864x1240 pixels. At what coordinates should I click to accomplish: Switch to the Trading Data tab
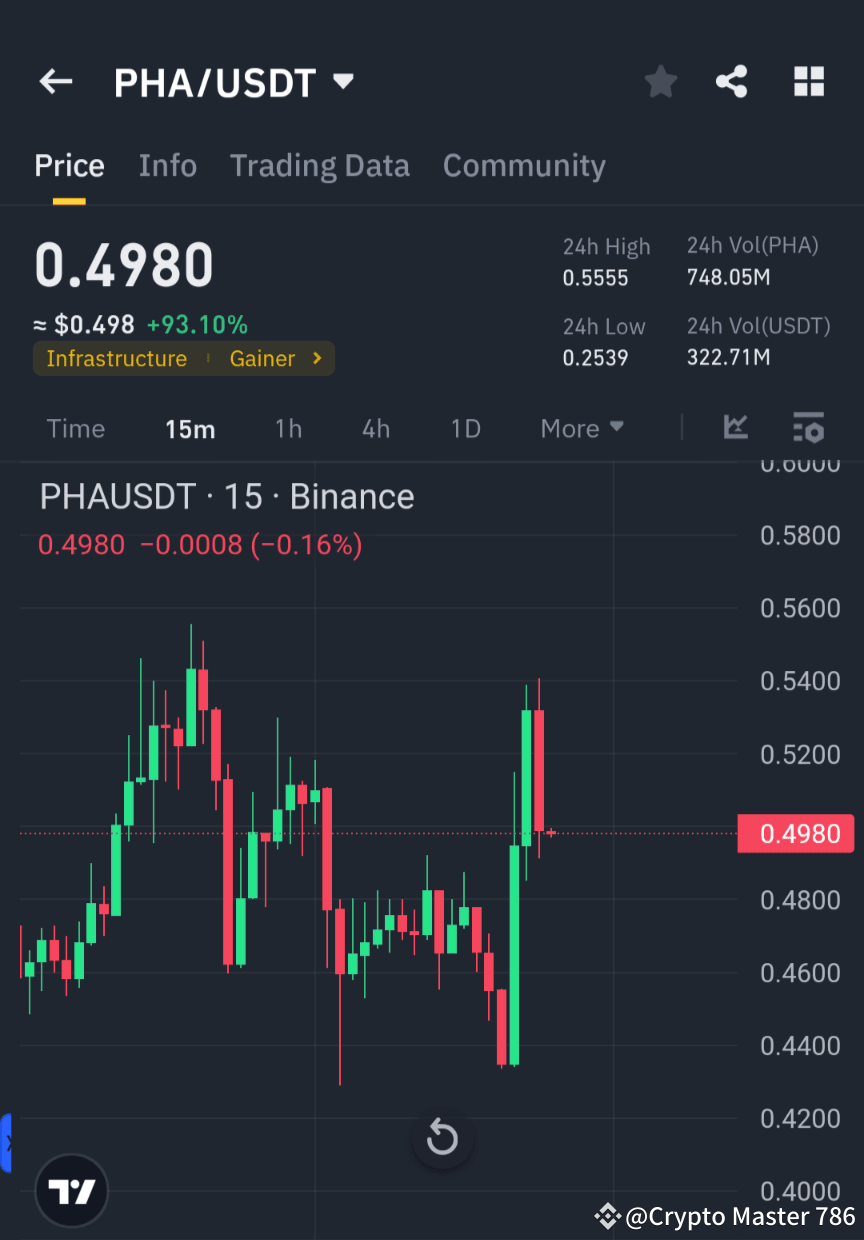(x=319, y=165)
